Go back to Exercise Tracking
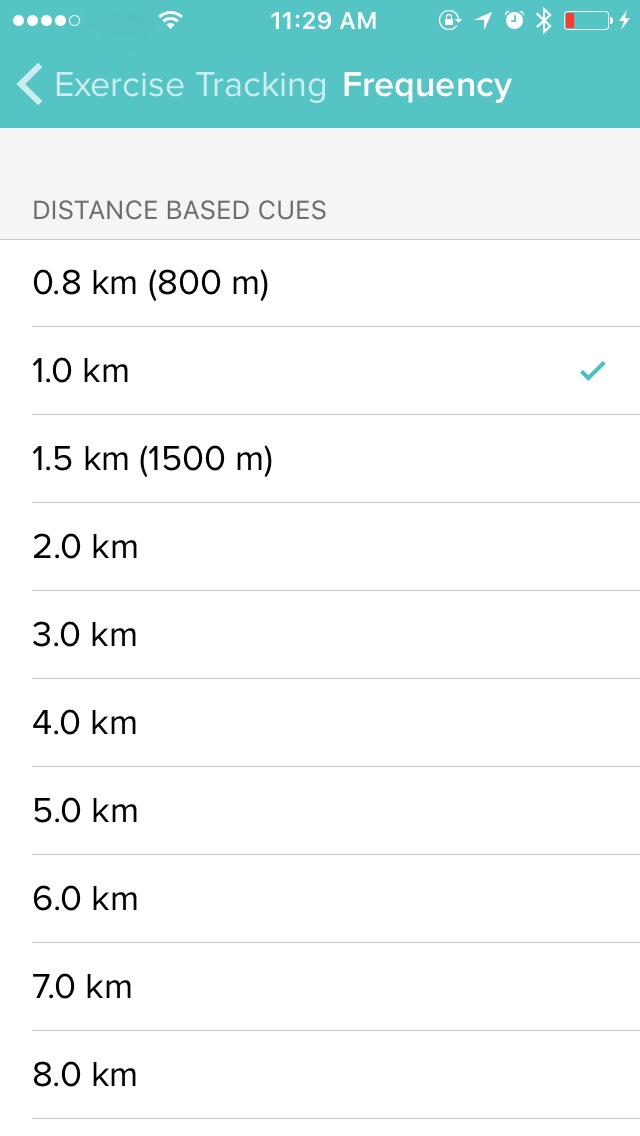Screen dimensions: 640x1136 click(x=170, y=85)
